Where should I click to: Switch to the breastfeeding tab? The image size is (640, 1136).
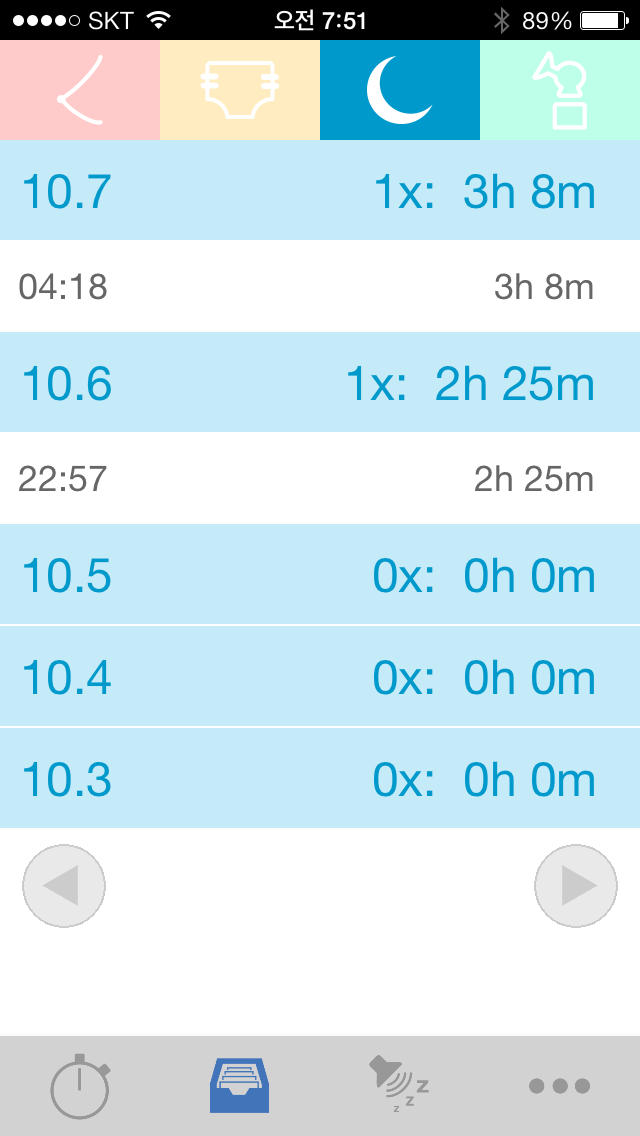(x=80, y=90)
